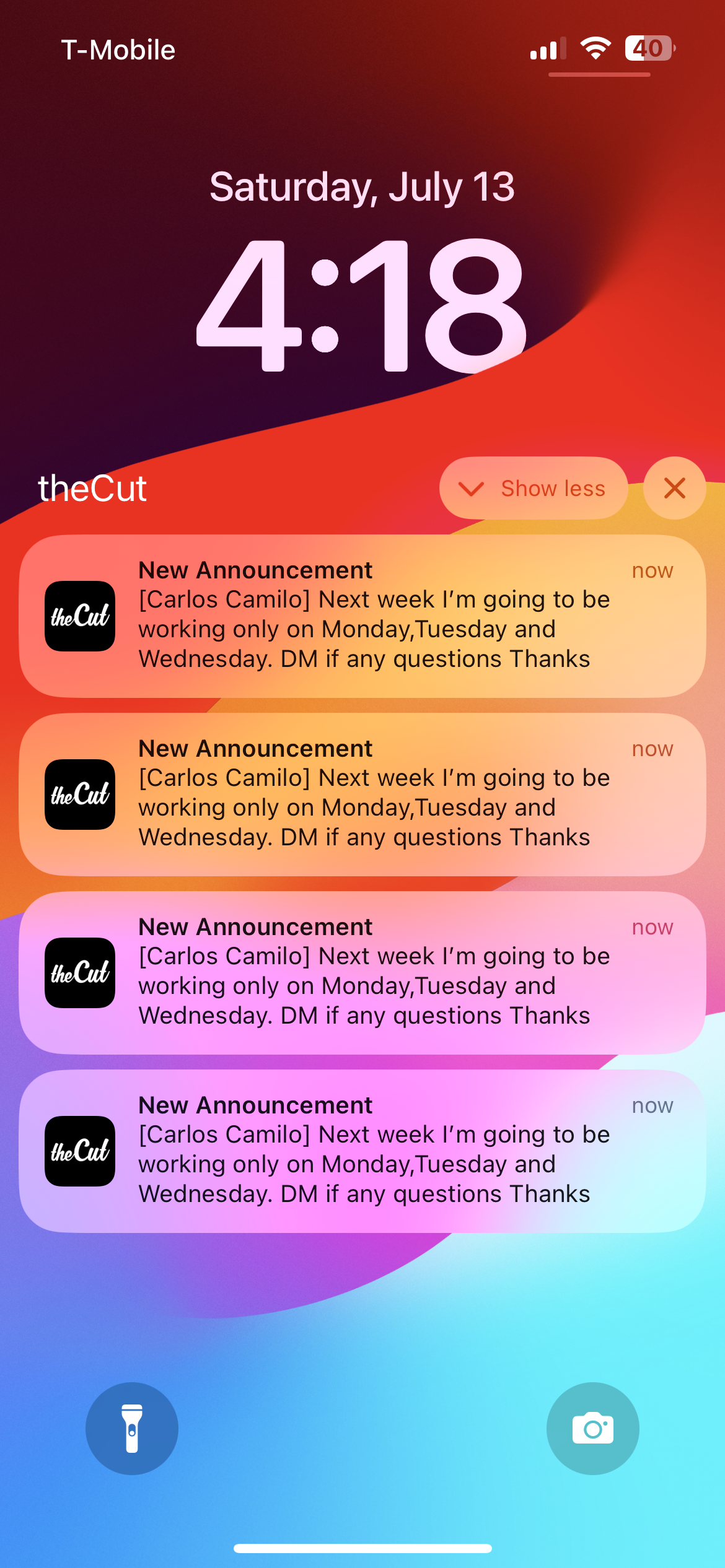Clear theCut notification group
This screenshot has height=1568, width=725.
click(674, 488)
